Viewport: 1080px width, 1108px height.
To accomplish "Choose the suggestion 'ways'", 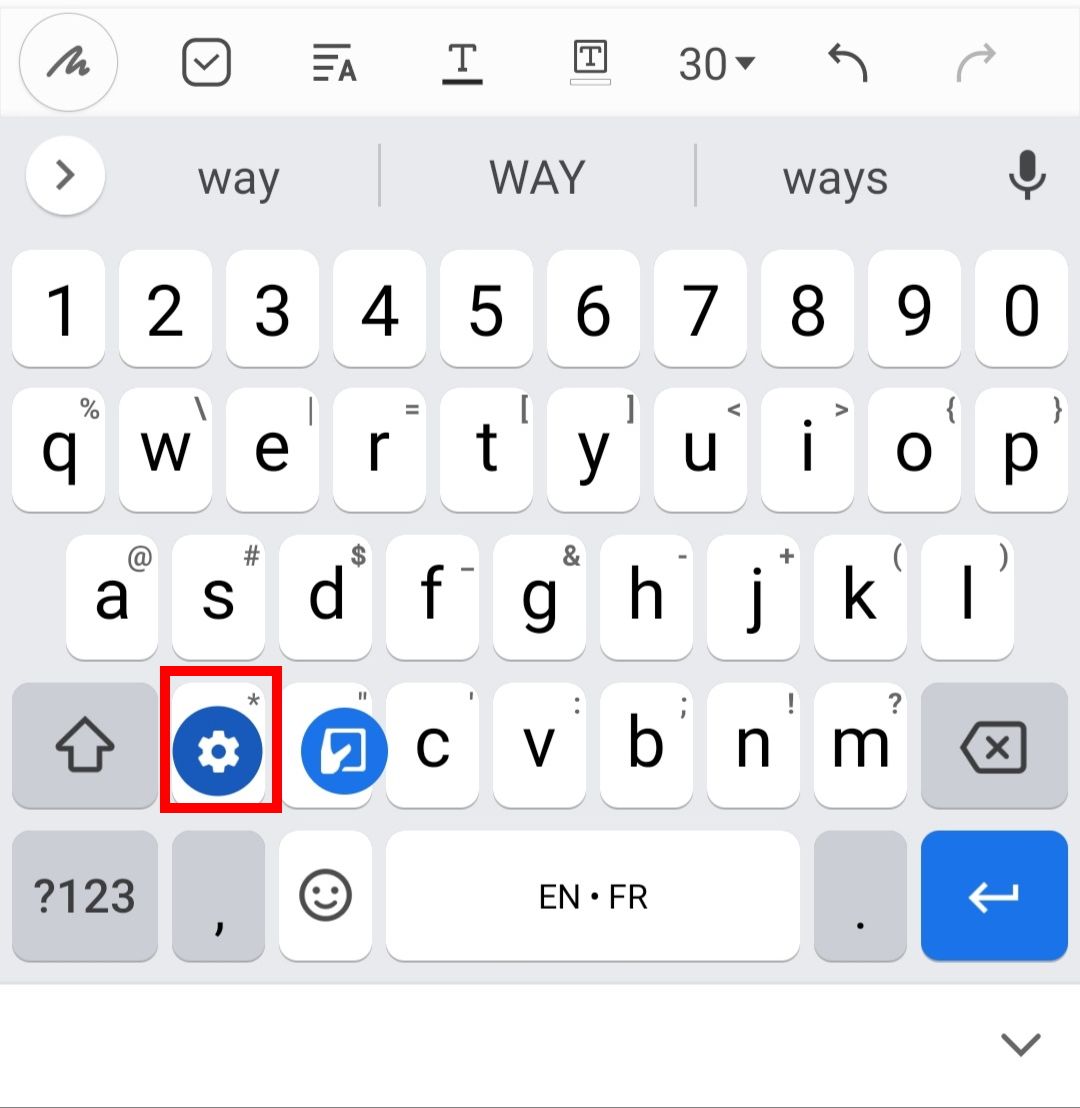I will click(x=836, y=178).
